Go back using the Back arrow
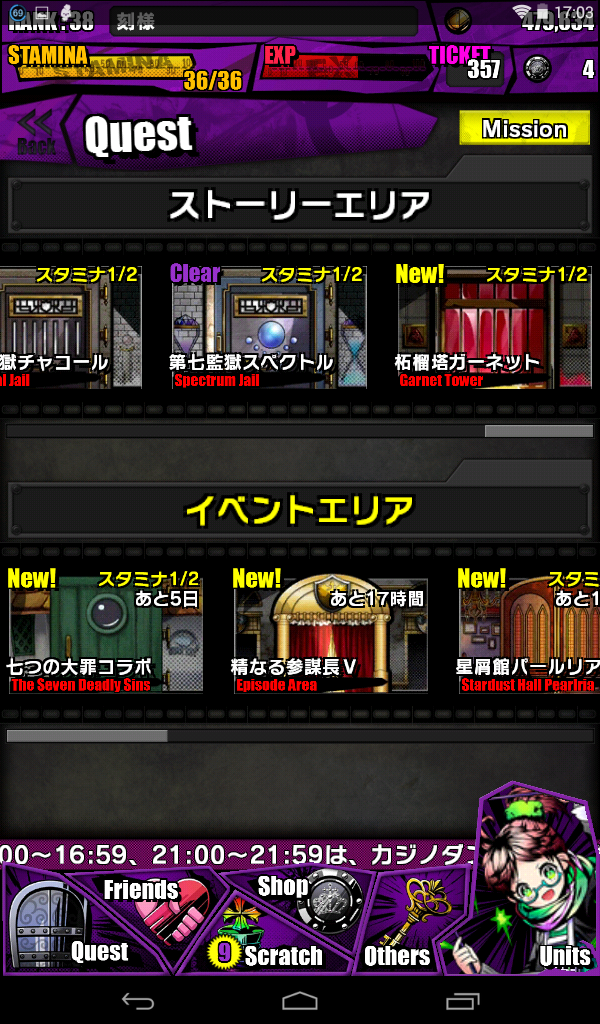This screenshot has height=1024, width=600. (x=37, y=133)
